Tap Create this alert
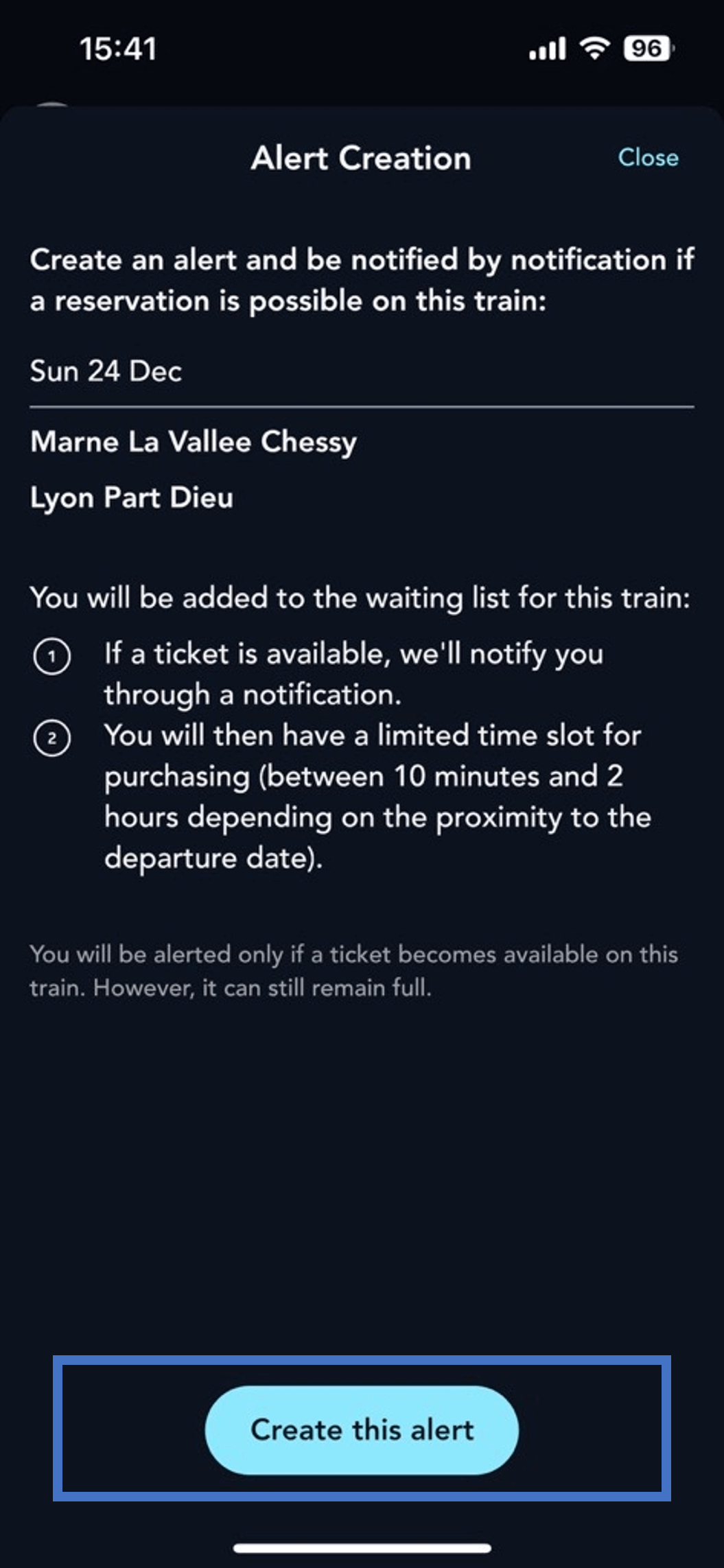The width and height of the screenshot is (724, 1568). click(x=362, y=1429)
